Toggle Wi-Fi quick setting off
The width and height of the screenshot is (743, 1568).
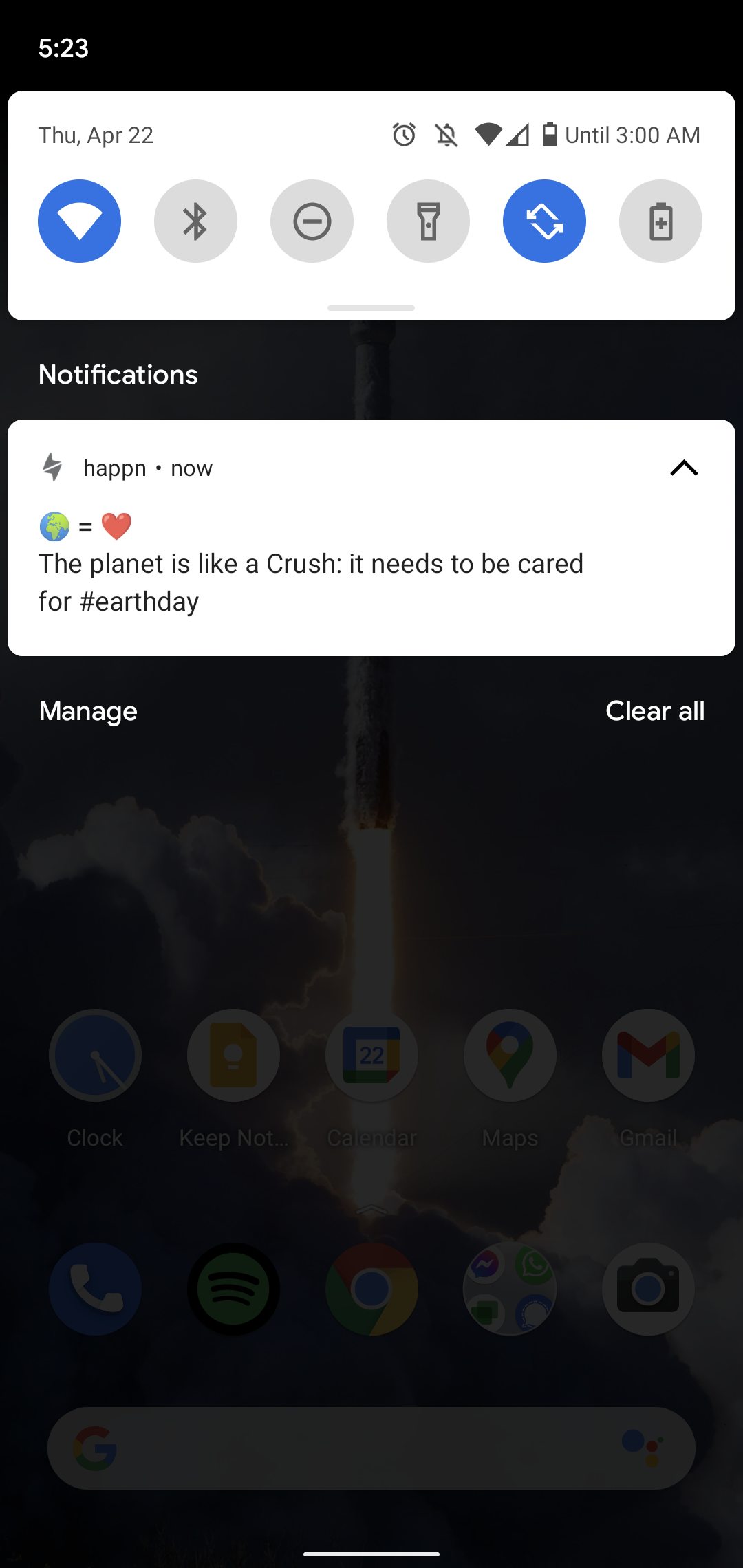tap(79, 221)
